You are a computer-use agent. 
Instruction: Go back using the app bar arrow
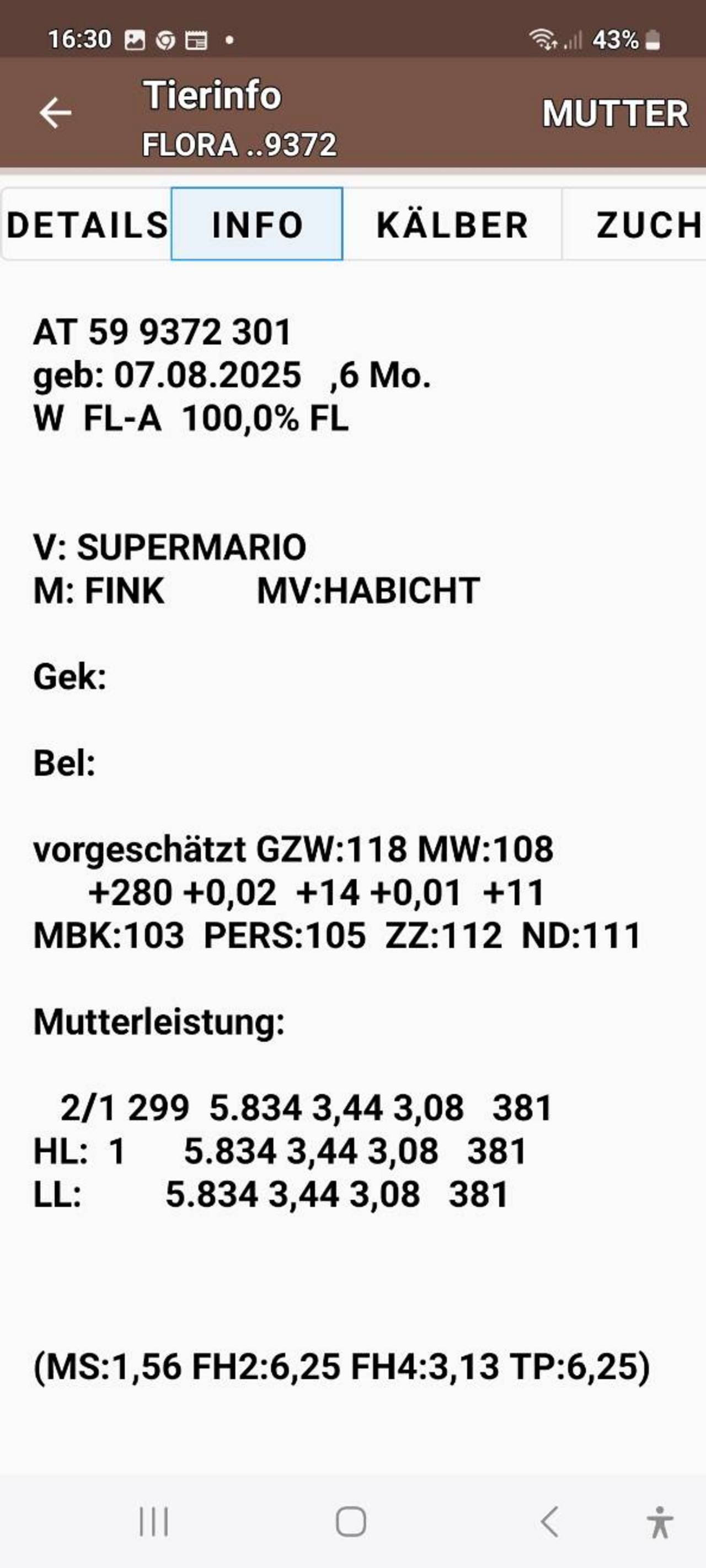click(x=56, y=113)
